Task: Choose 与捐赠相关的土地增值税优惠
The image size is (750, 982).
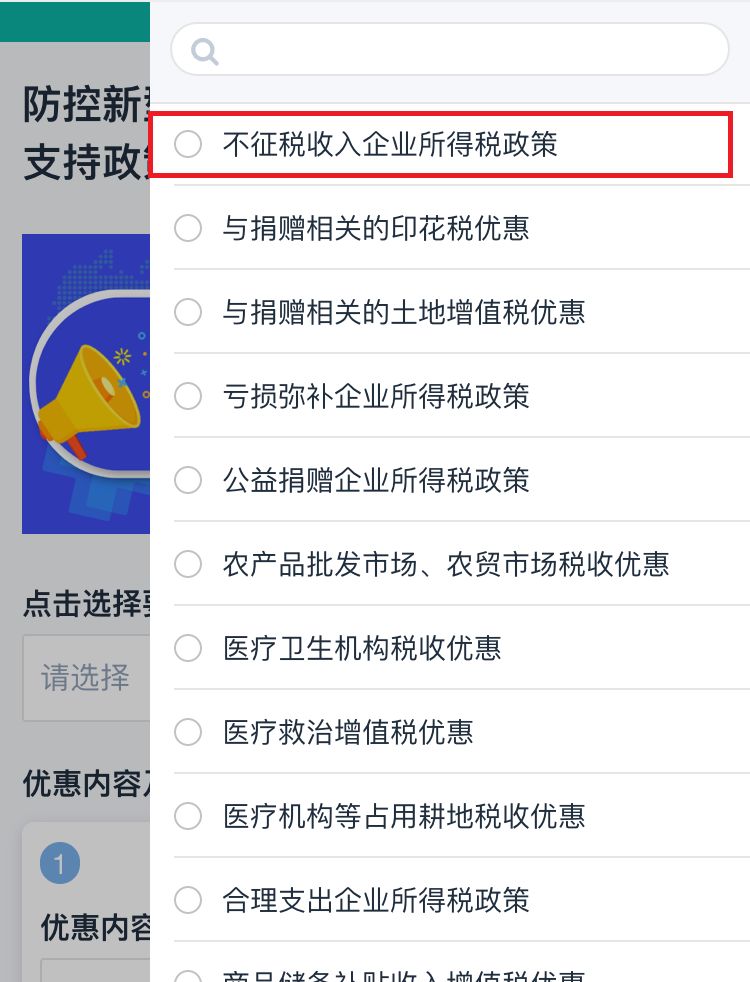Action: pos(404,313)
